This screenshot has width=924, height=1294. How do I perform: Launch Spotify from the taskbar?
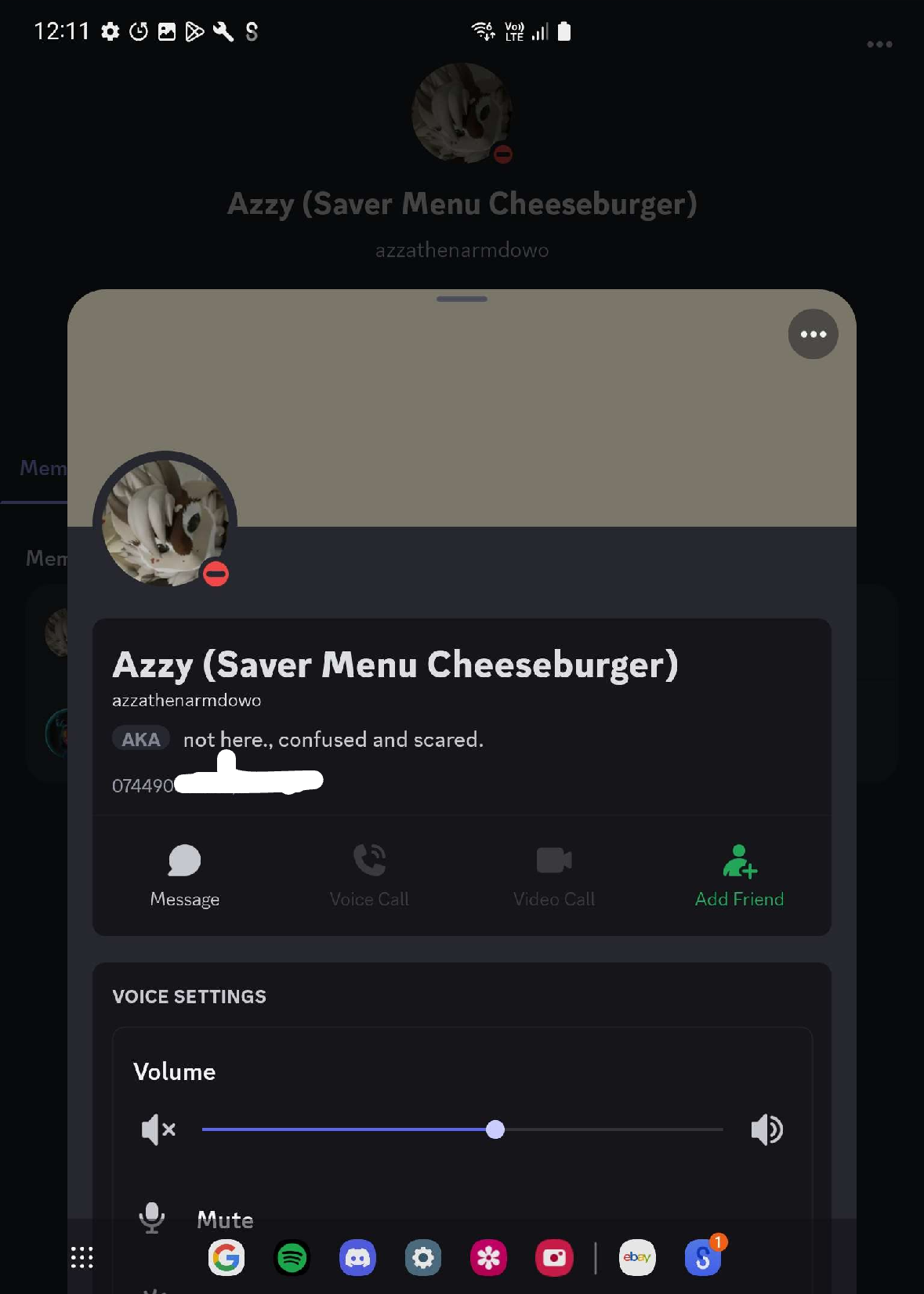tap(292, 1258)
